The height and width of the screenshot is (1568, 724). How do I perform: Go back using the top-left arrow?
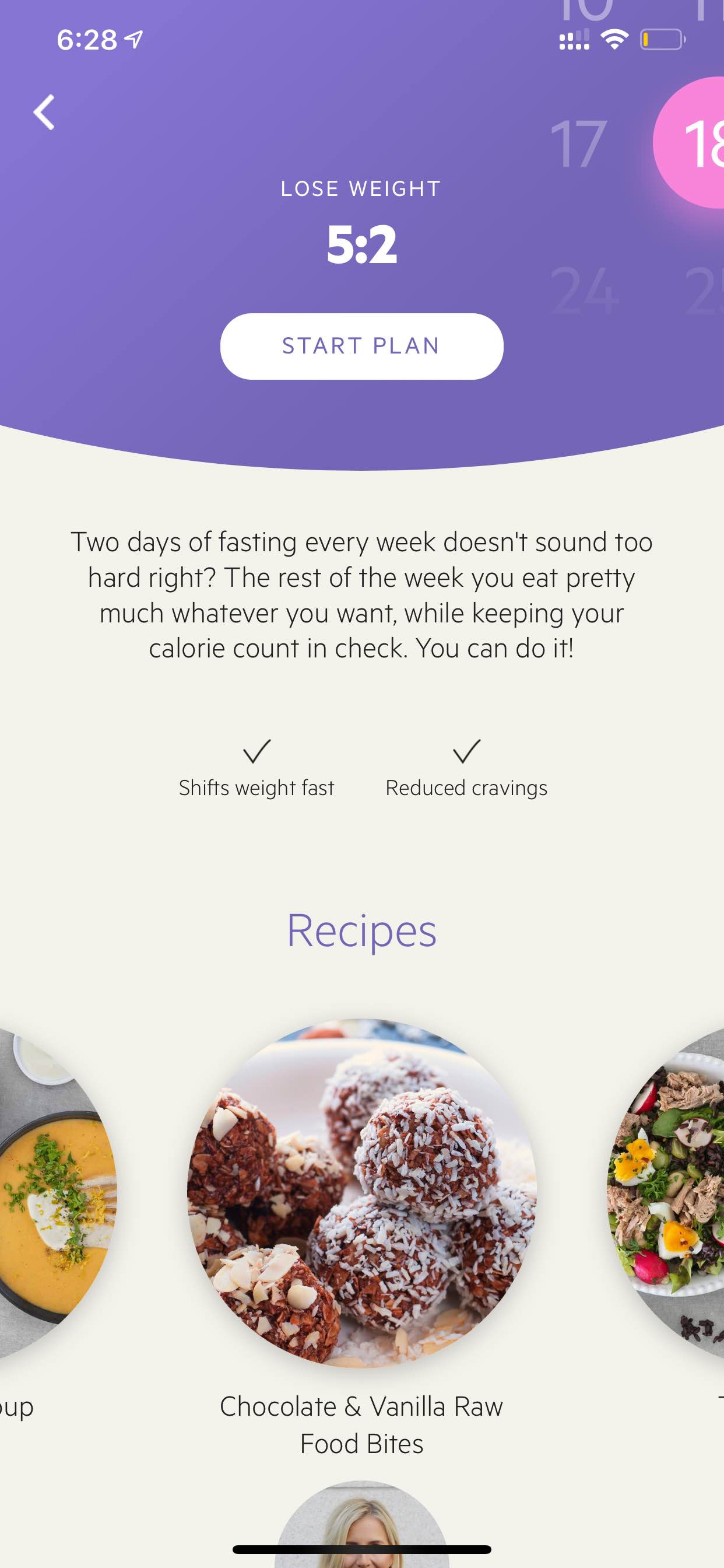coord(44,112)
